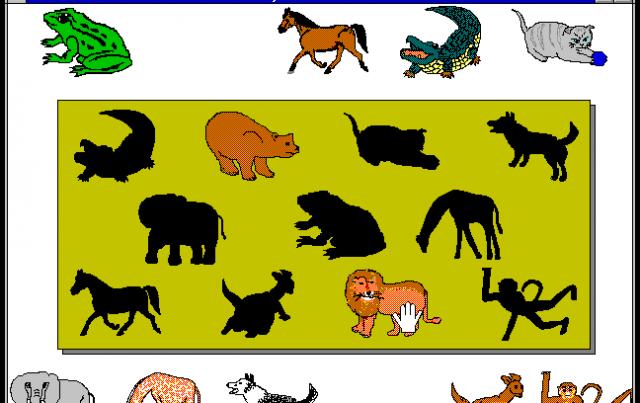Choose the green crocodile picture
This screenshot has height=403, width=640.
point(442,44)
